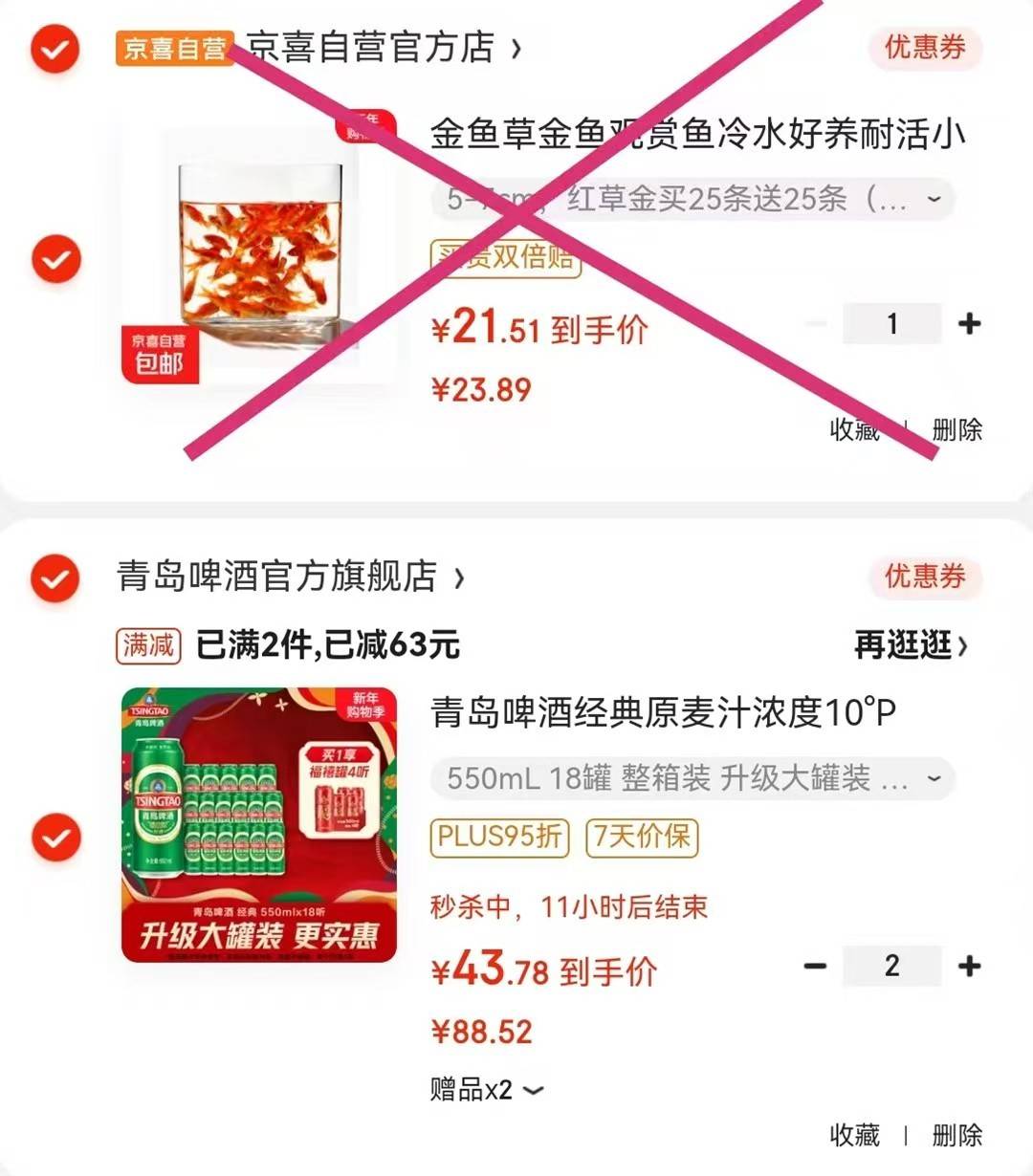Open the 京喜自营官方店 store page
The width and height of the screenshot is (1033, 1176).
(x=383, y=48)
